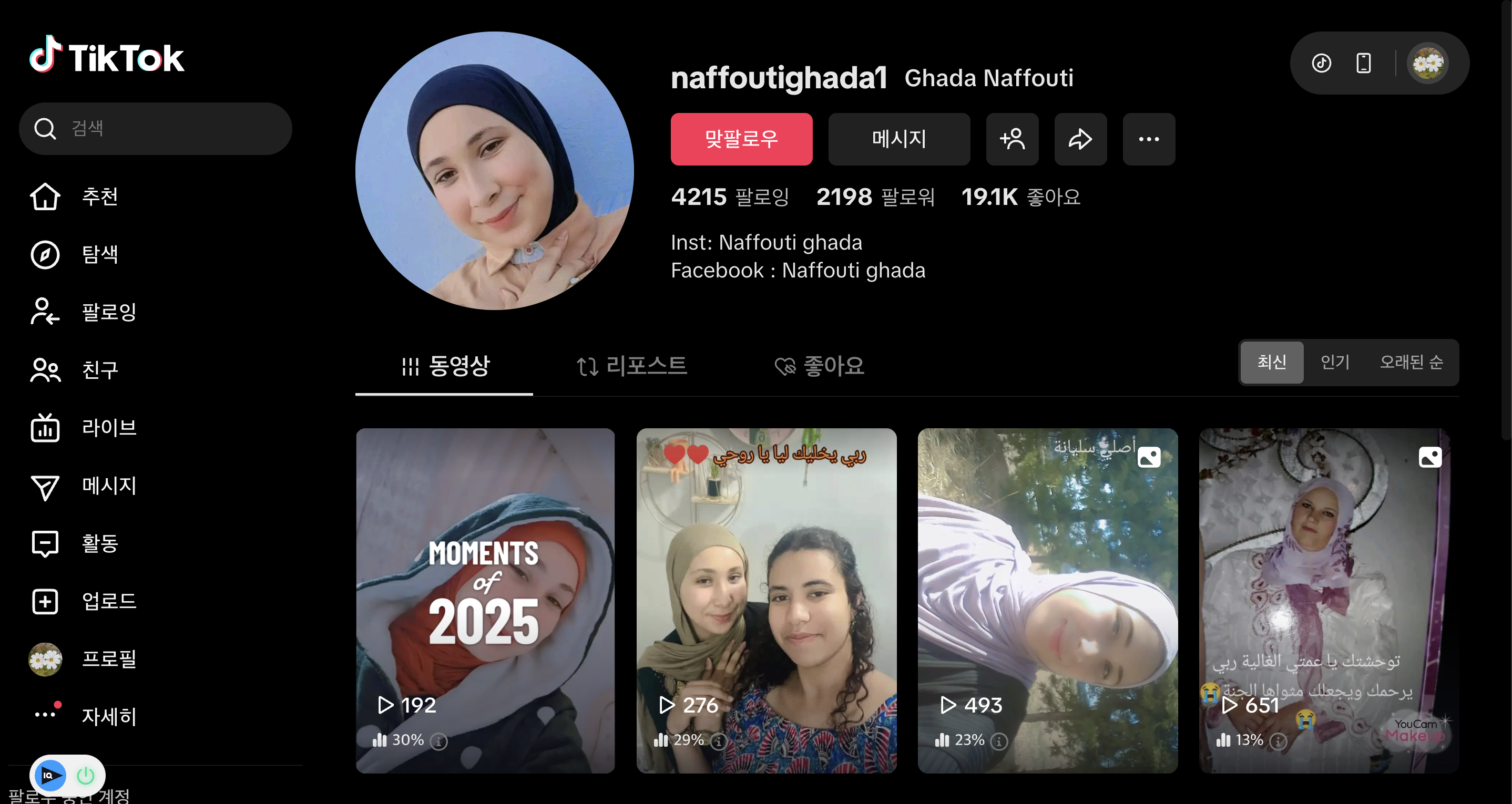Screen dimensions: 1512x804
Task: Switch to the 리포스트 tab
Action: pos(631,366)
